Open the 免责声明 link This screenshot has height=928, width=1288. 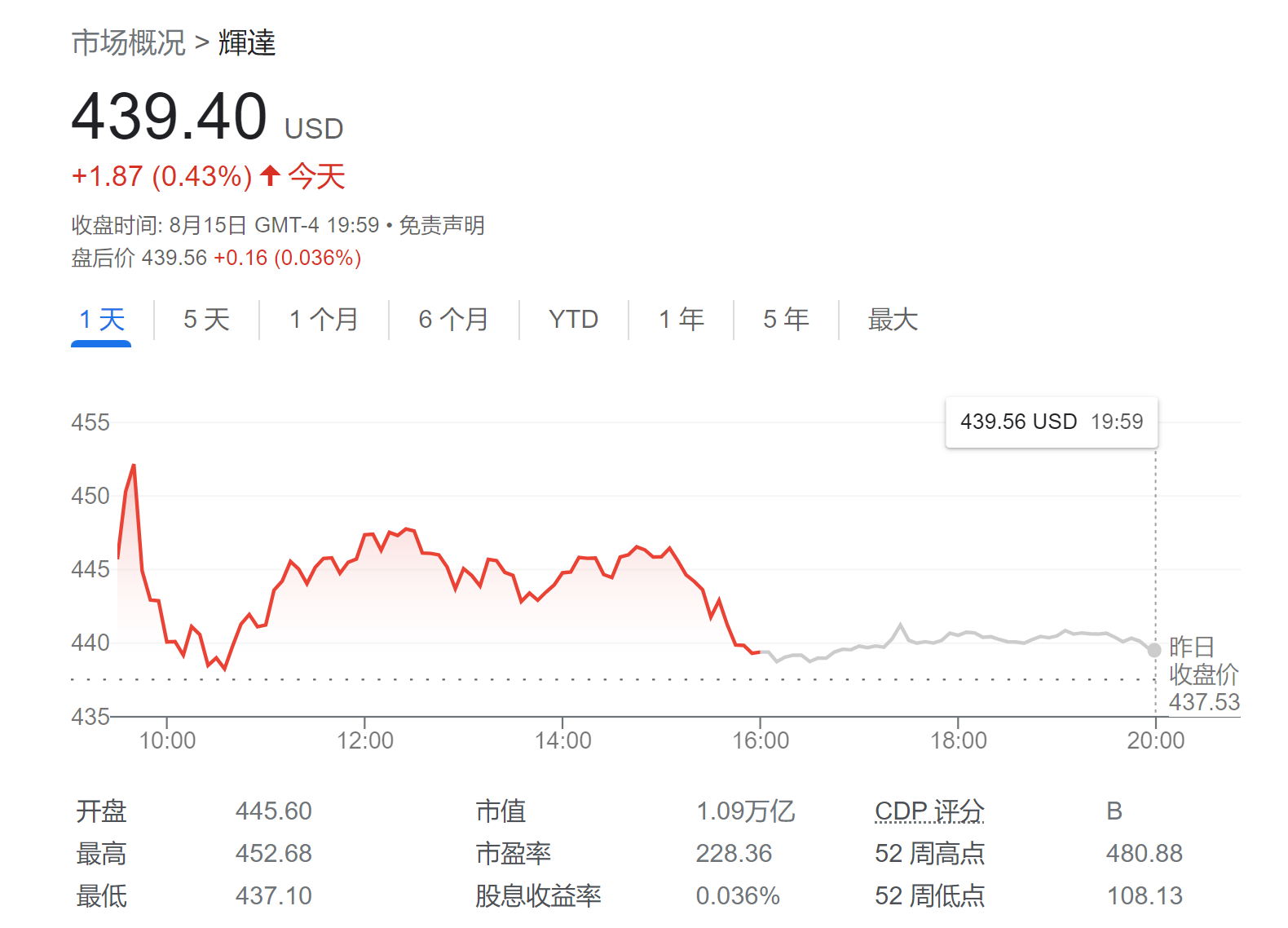[x=442, y=225]
